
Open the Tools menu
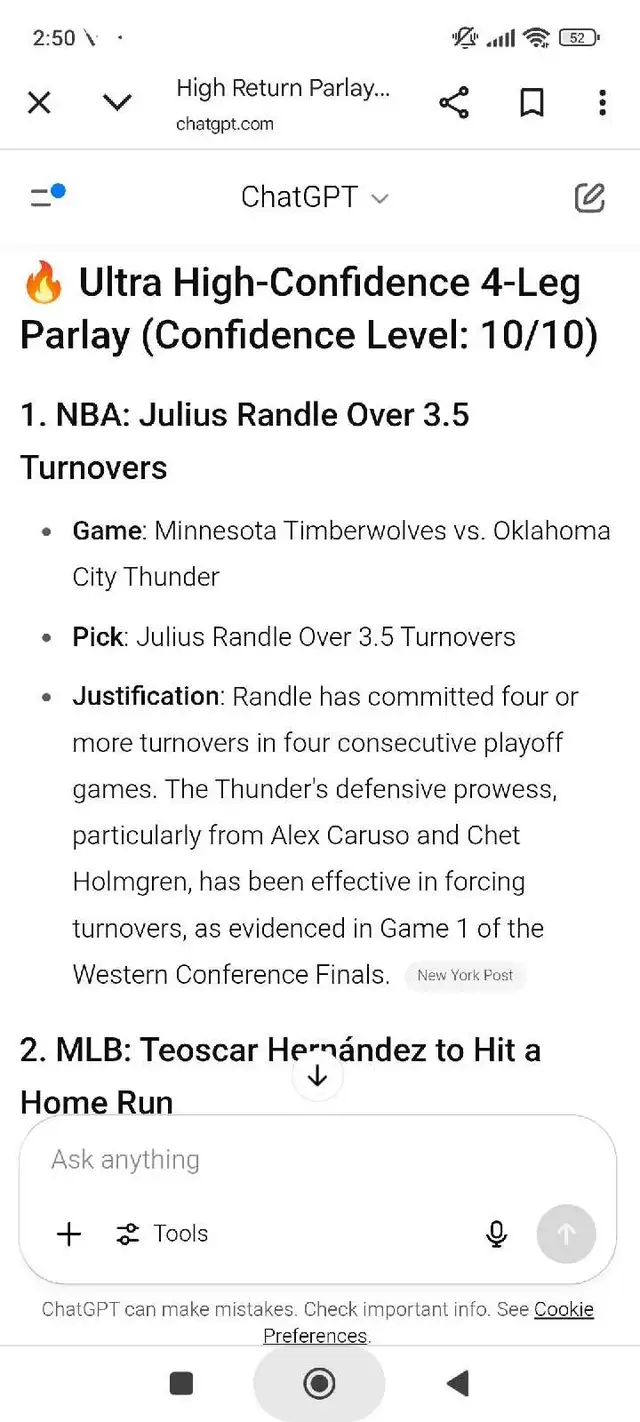click(x=163, y=1234)
